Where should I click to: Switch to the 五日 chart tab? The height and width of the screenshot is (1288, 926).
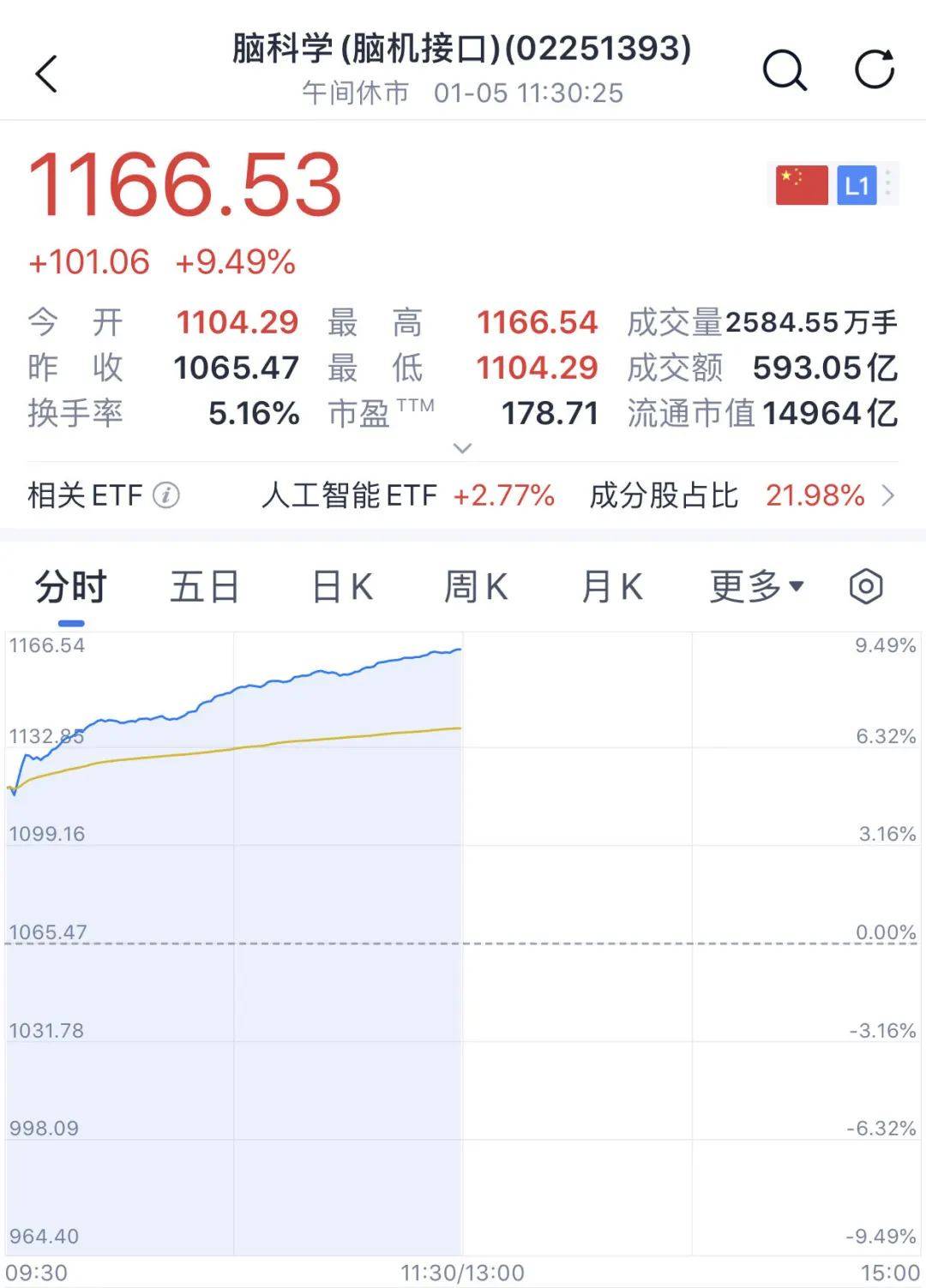204,588
